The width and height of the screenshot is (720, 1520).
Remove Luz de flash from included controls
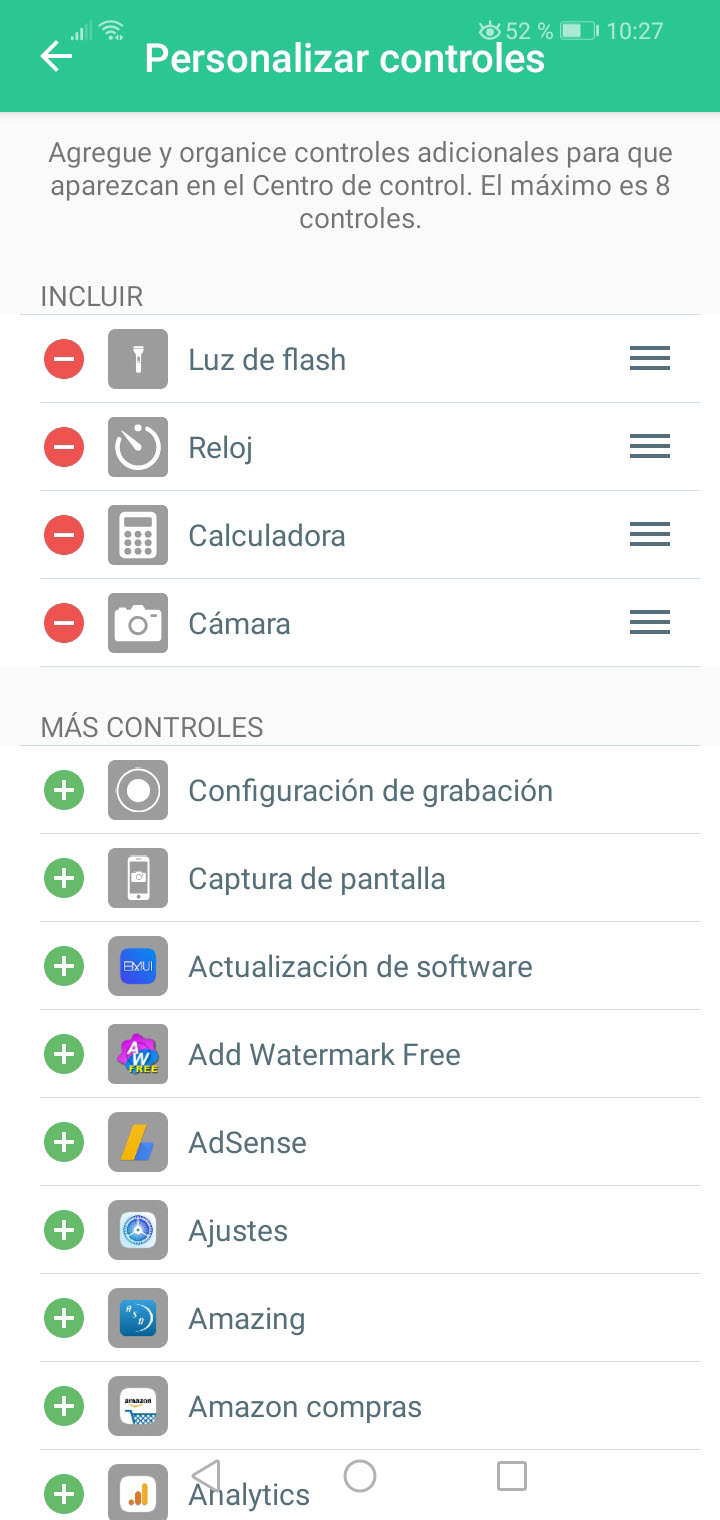tap(64, 359)
